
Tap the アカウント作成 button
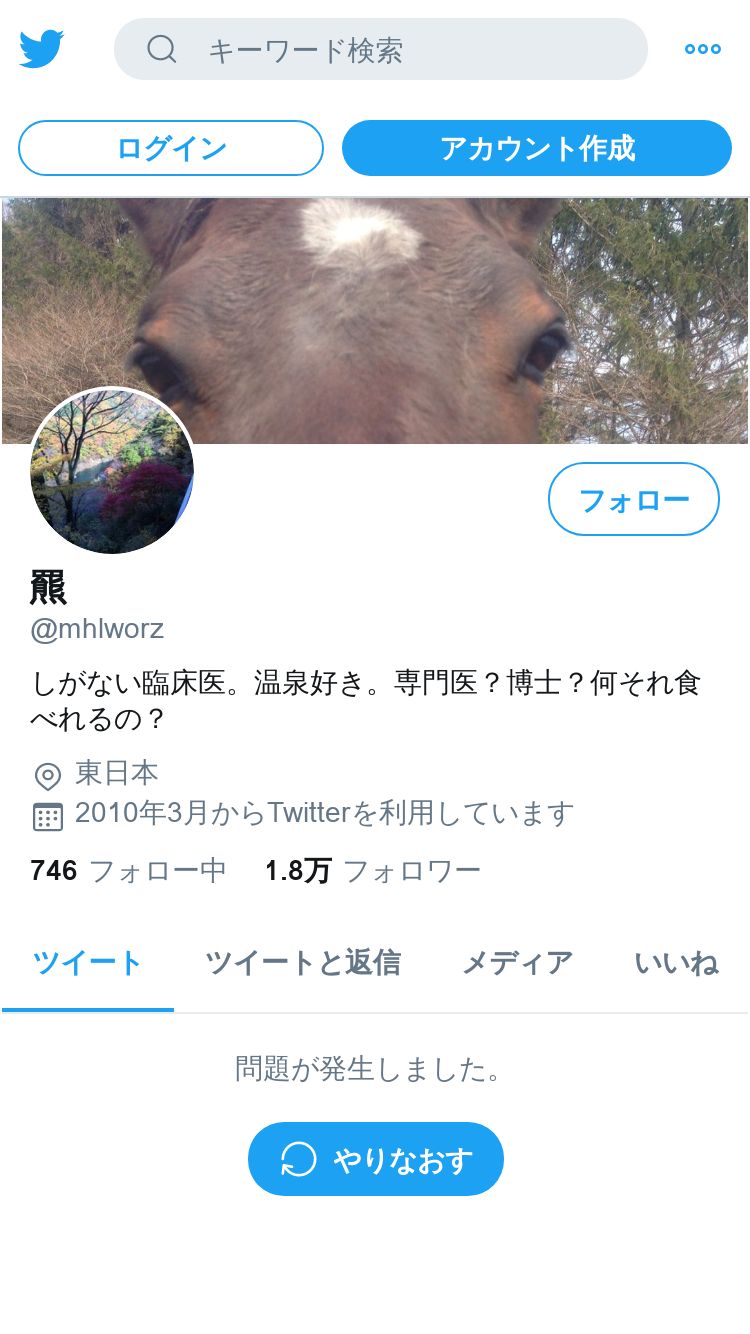[x=537, y=148]
